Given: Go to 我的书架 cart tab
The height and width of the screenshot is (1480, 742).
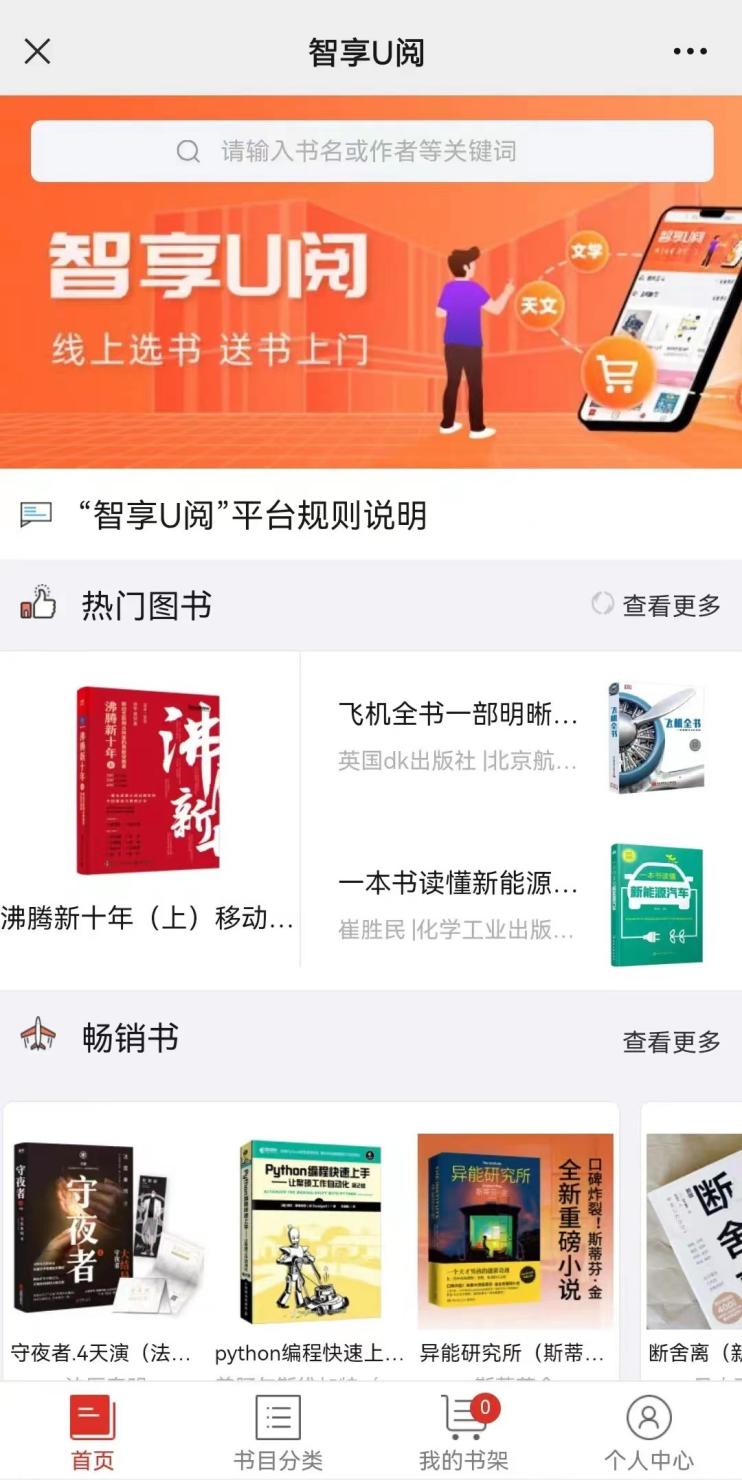Looking at the screenshot, I should pyautogui.click(x=463, y=1433).
